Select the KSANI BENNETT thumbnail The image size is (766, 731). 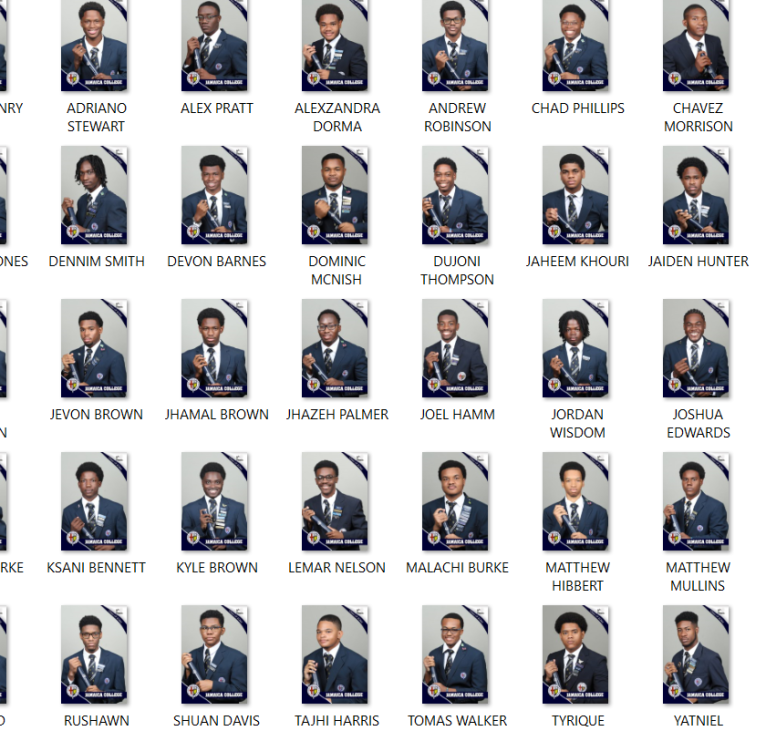coord(95,503)
